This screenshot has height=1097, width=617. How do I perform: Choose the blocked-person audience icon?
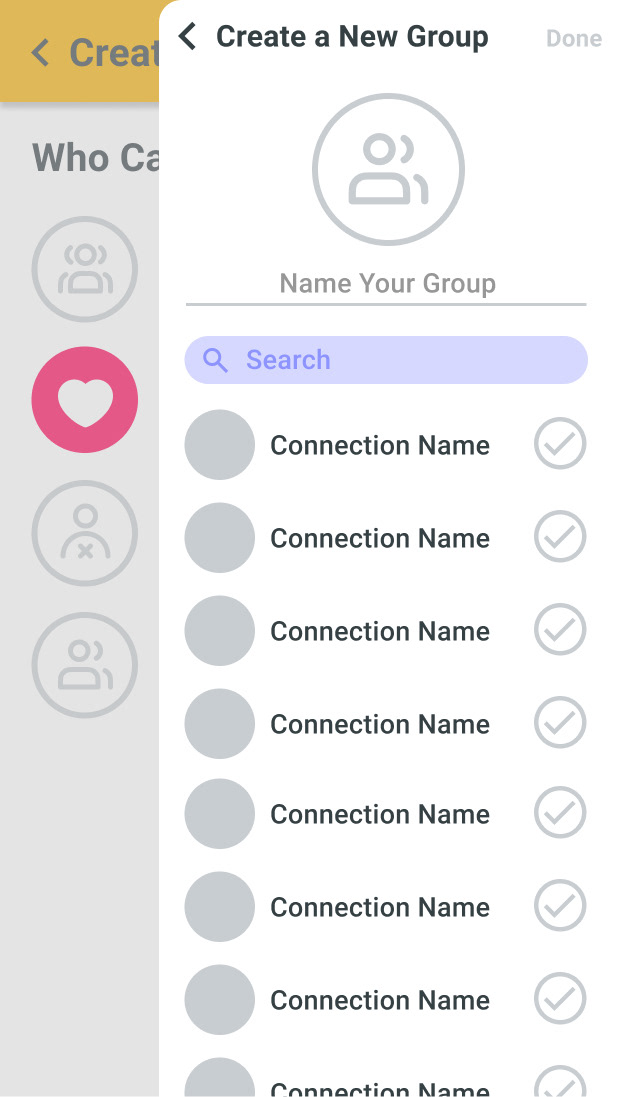(x=85, y=533)
